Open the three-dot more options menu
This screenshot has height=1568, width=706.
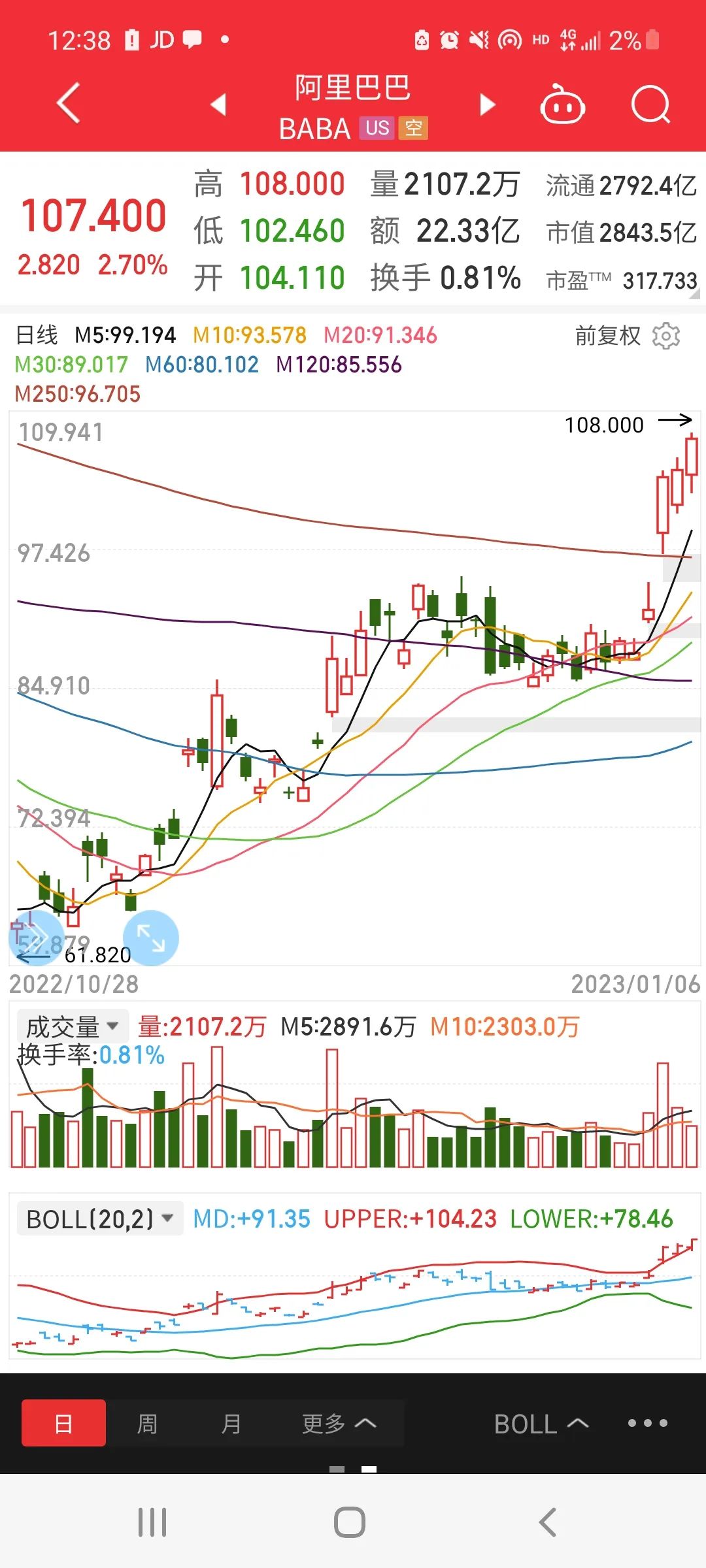click(x=647, y=1423)
